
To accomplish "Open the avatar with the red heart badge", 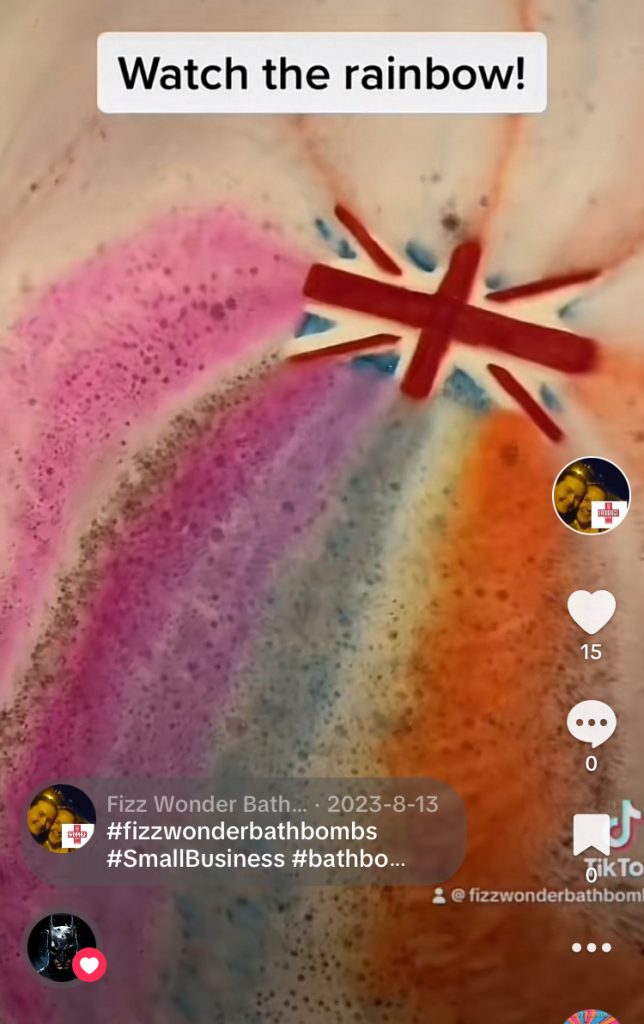I will click(x=62, y=948).
